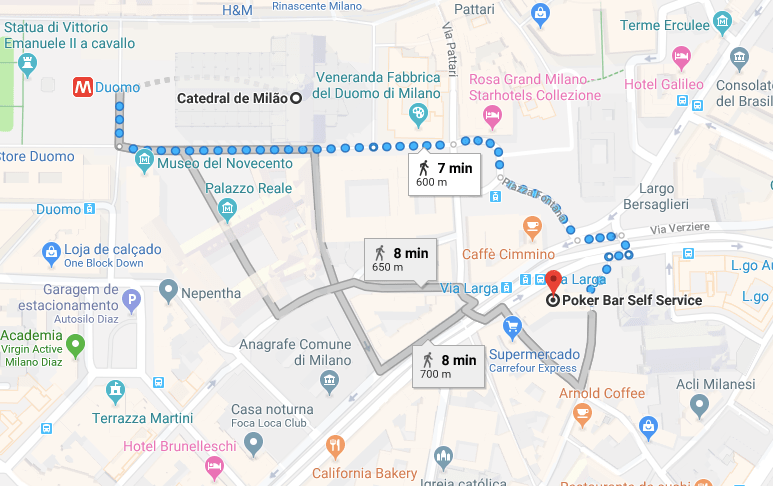The width and height of the screenshot is (773, 486).
Task: Open Academia Virgin Active Milano Diaz marker
Action: [74, 347]
